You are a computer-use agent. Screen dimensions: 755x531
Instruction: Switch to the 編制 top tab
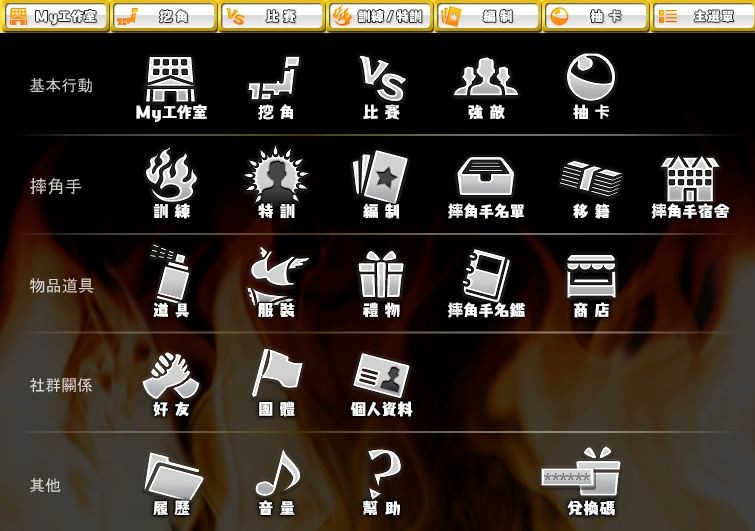488,16
